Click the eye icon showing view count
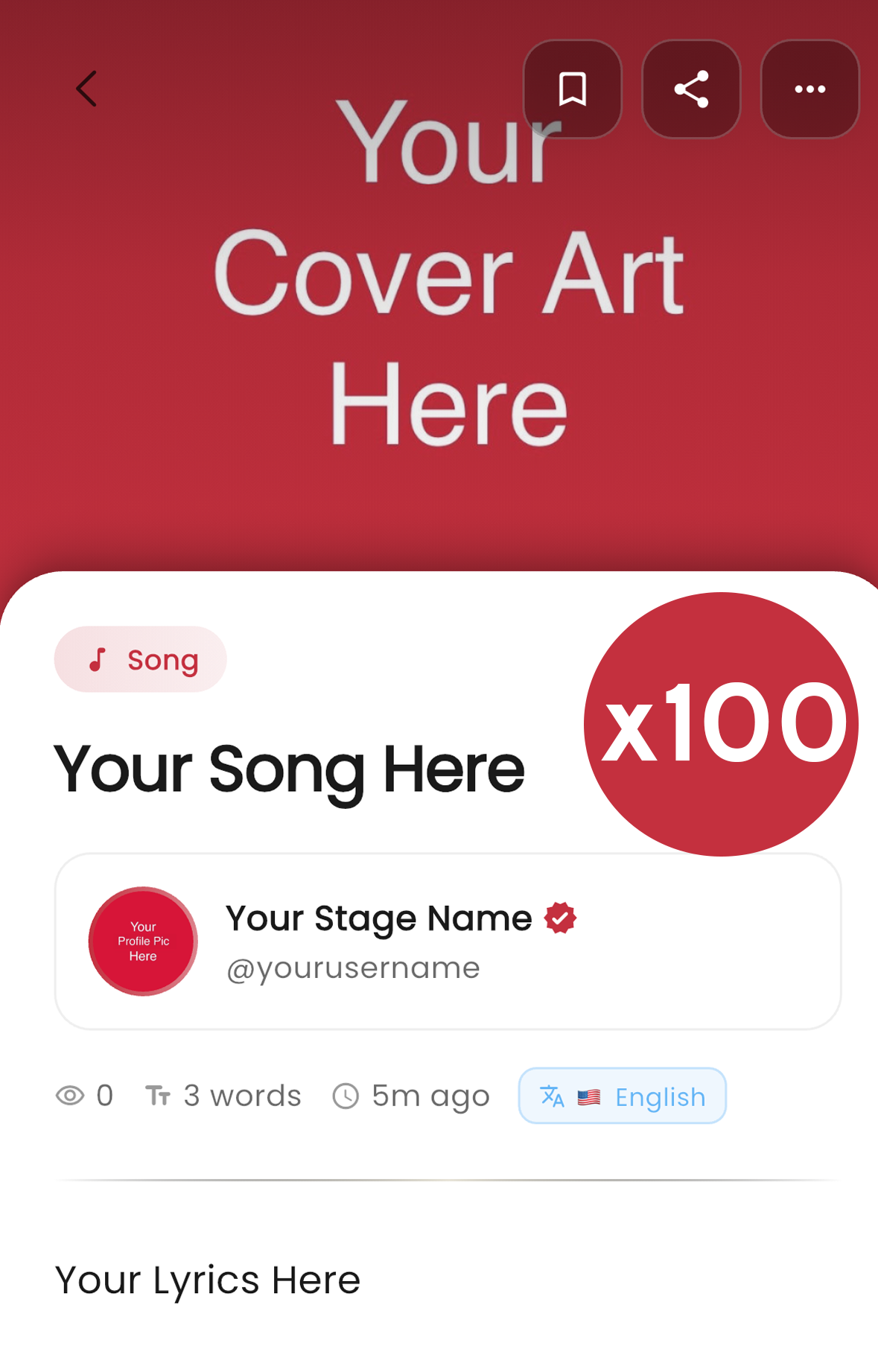Image resolution: width=878 pixels, height=1372 pixels. pyautogui.click(x=71, y=1096)
